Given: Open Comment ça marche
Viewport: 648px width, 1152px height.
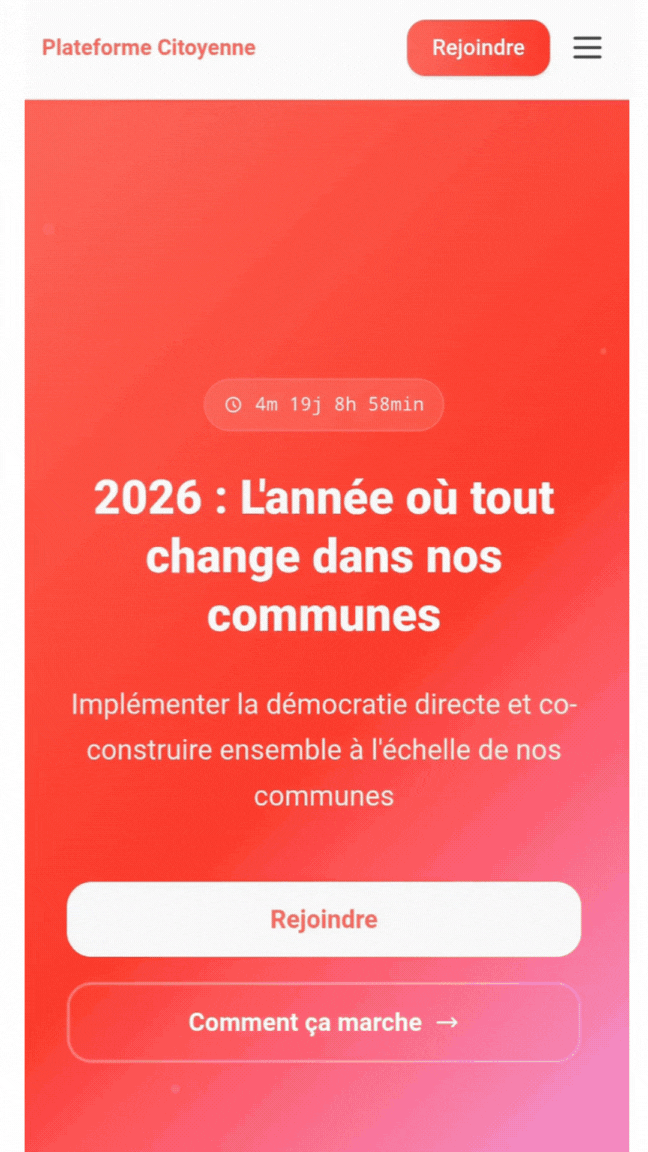Looking at the screenshot, I should coord(323,1022).
